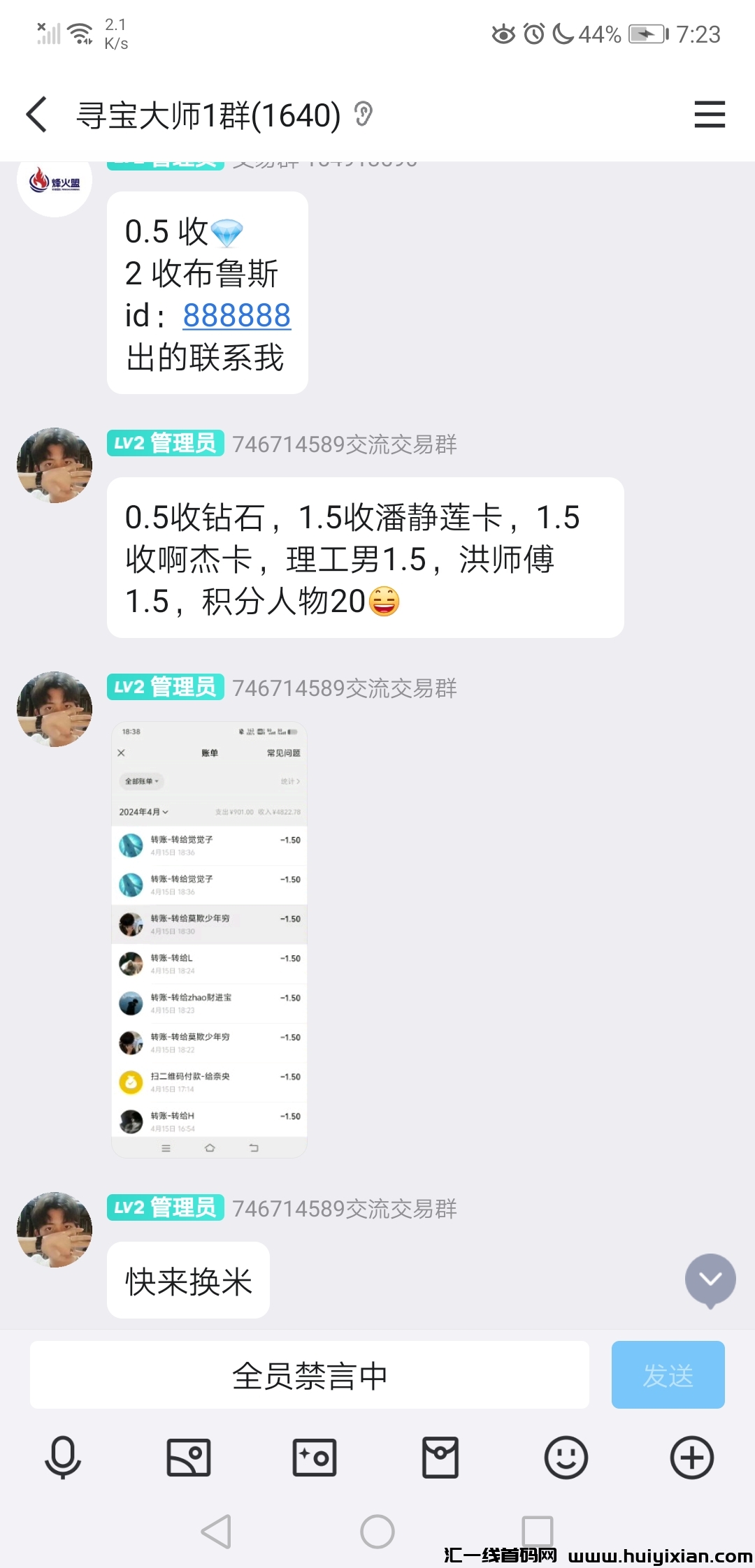Record a voice message with the microphone
Image resolution: width=755 pixels, height=1568 pixels.
point(63,1458)
